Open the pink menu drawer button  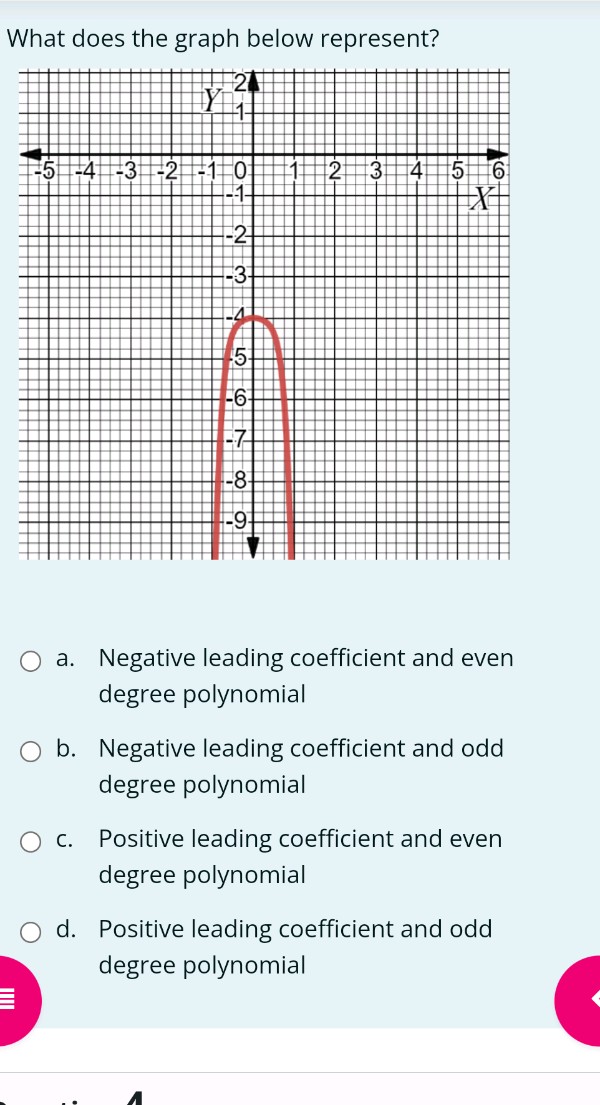(10, 999)
